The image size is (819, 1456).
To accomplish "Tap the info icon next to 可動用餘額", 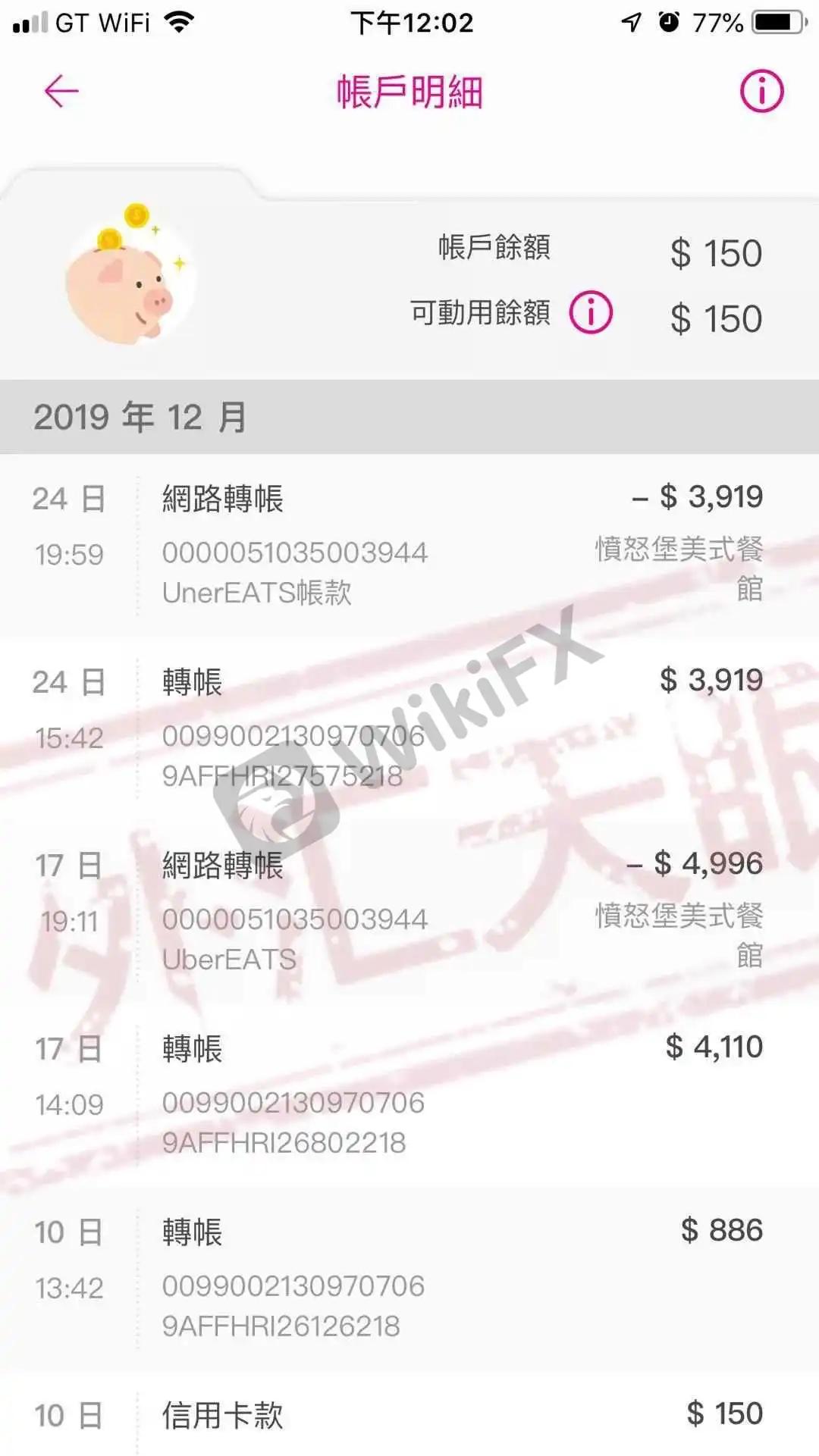I will point(591,312).
